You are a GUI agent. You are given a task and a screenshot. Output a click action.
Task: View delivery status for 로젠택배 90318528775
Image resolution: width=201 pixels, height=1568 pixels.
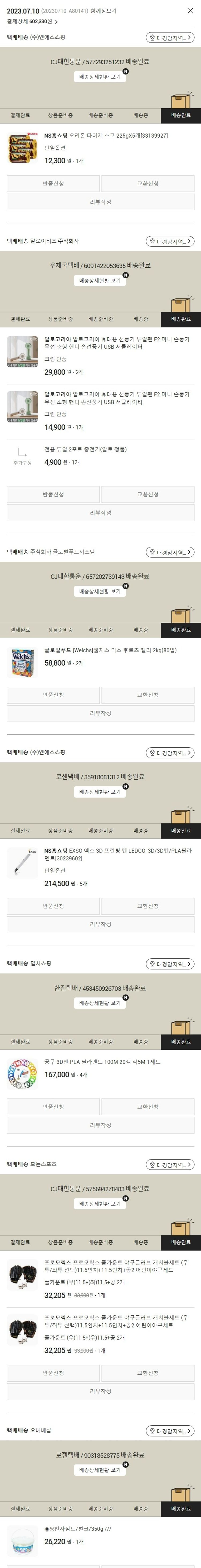pos(100,1470)
